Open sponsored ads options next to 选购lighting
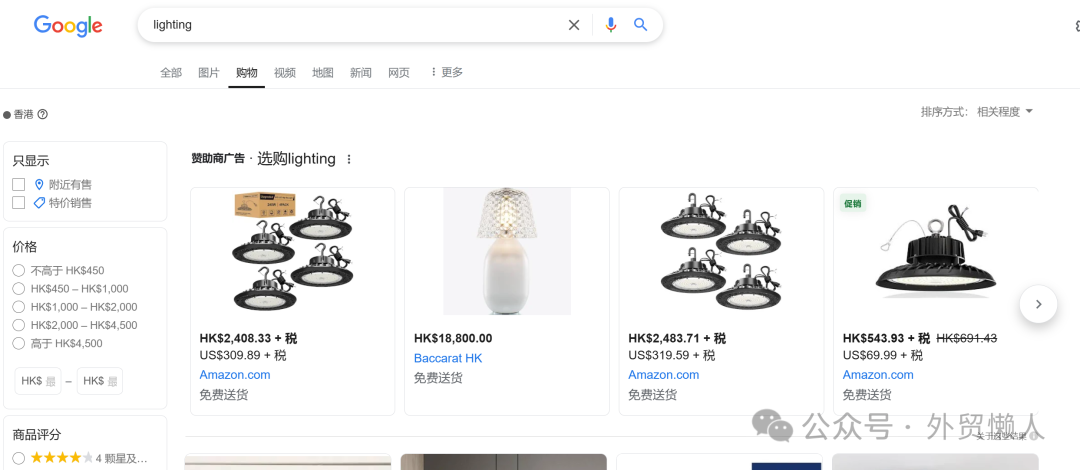Viewport: 1080px width, 470px height. coord(349,159)
